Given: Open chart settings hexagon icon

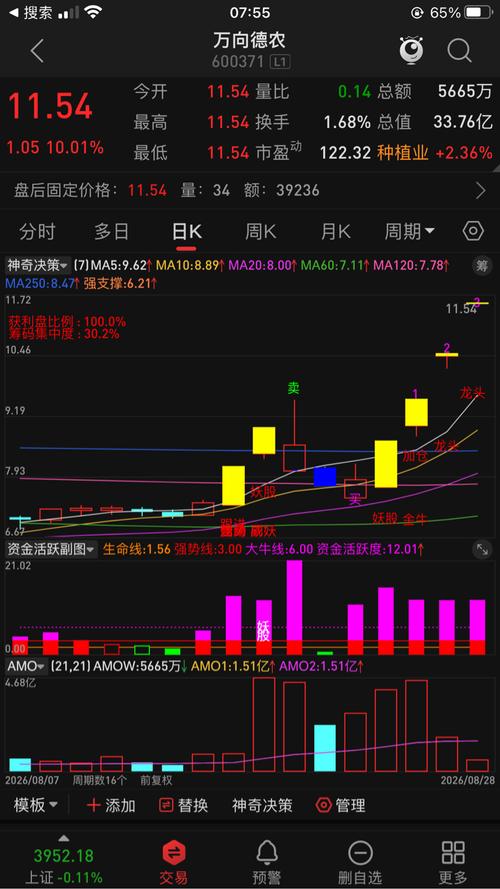Looking at the screenshot, I should [473, 231].
